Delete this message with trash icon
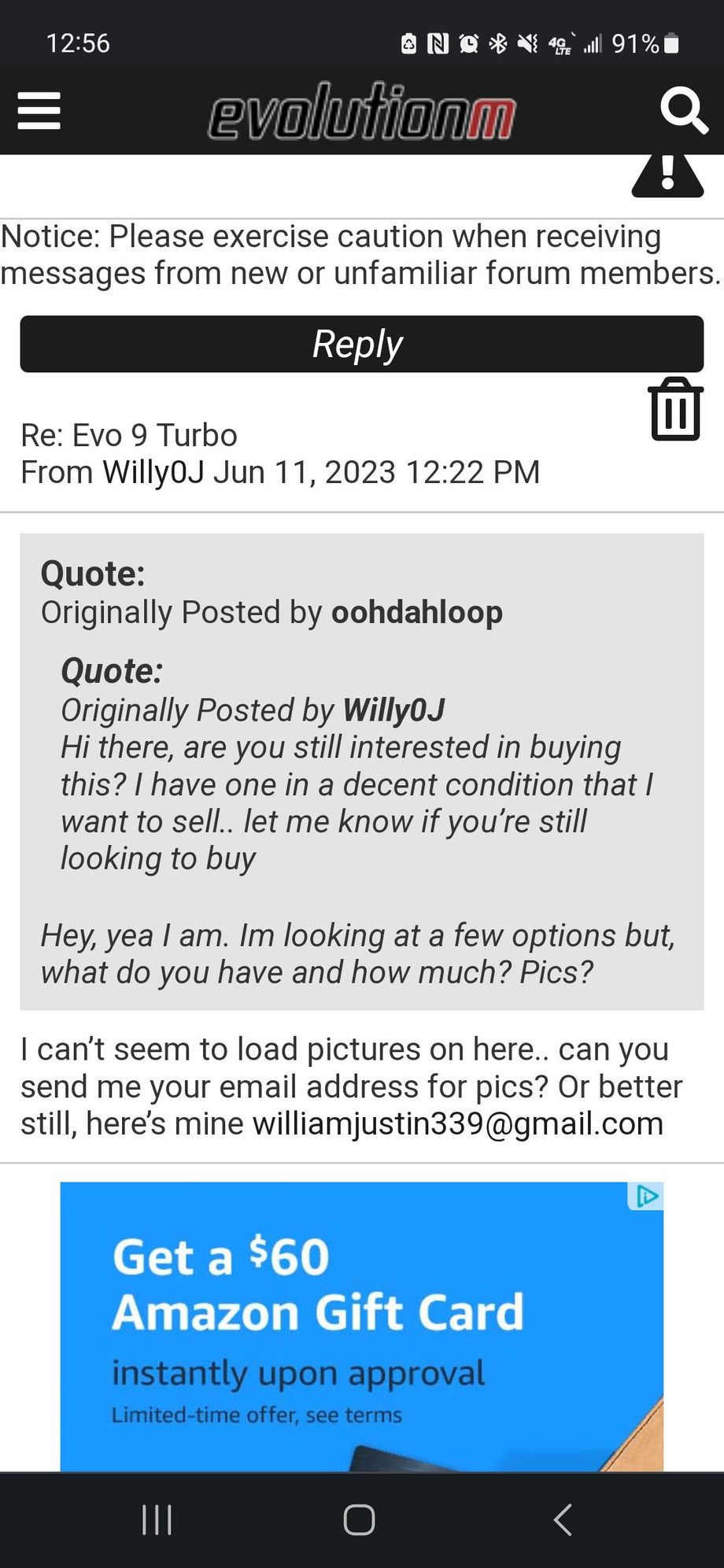This screenshot has width=724, height=1568. pos(674,409)
